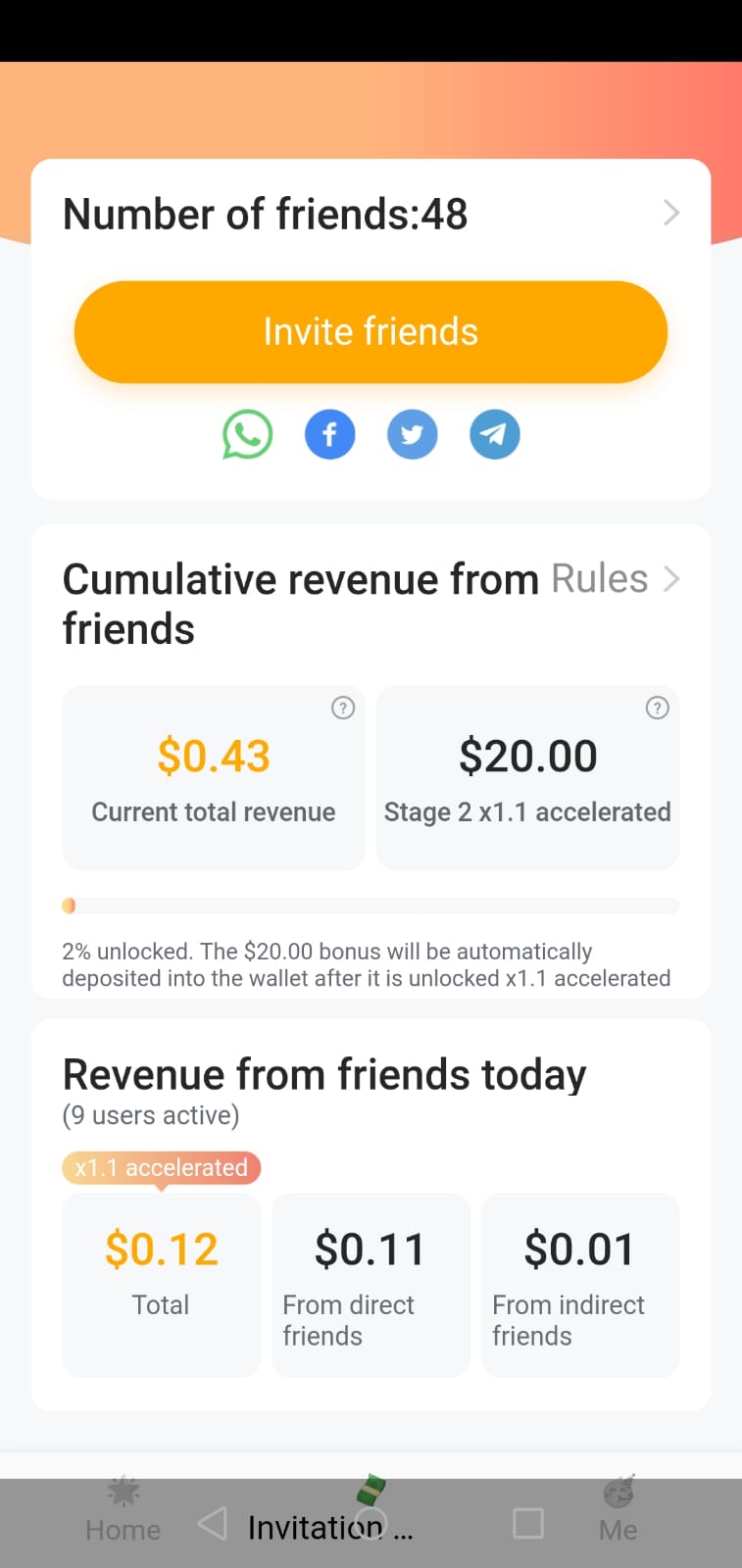The width and height of the screenshot is (742, 1568).
Task: Show help for Stage 2 bonus
Action: click(657, 708)
